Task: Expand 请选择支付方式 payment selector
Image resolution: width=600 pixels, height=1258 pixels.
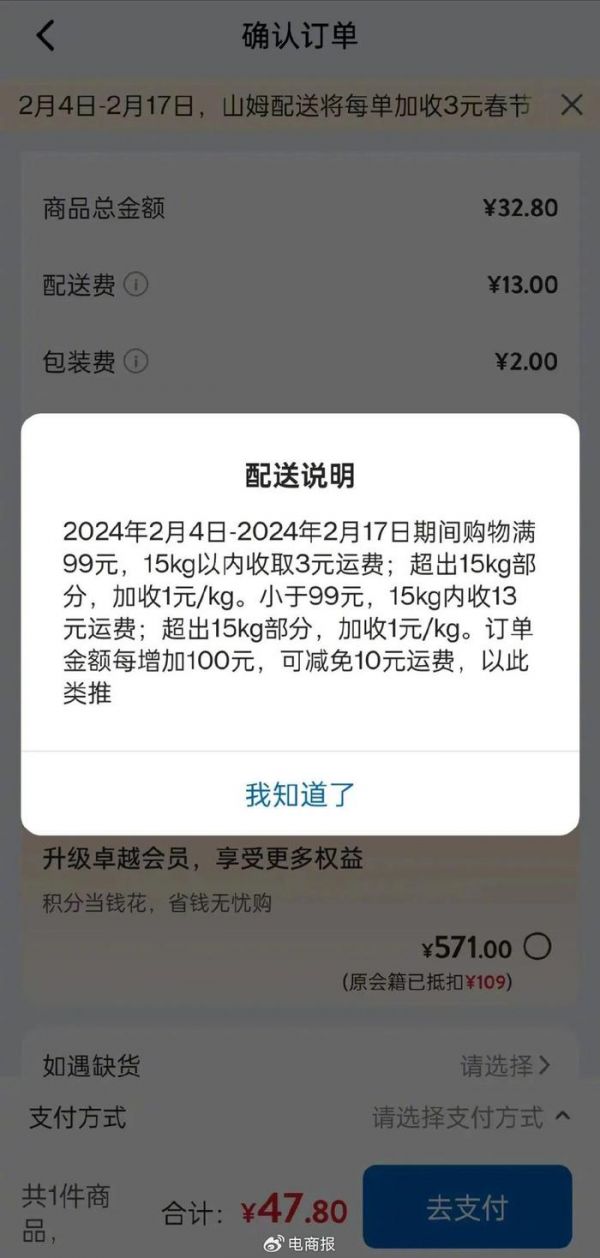Action: pyautogui.click(x=472, y=1116)
